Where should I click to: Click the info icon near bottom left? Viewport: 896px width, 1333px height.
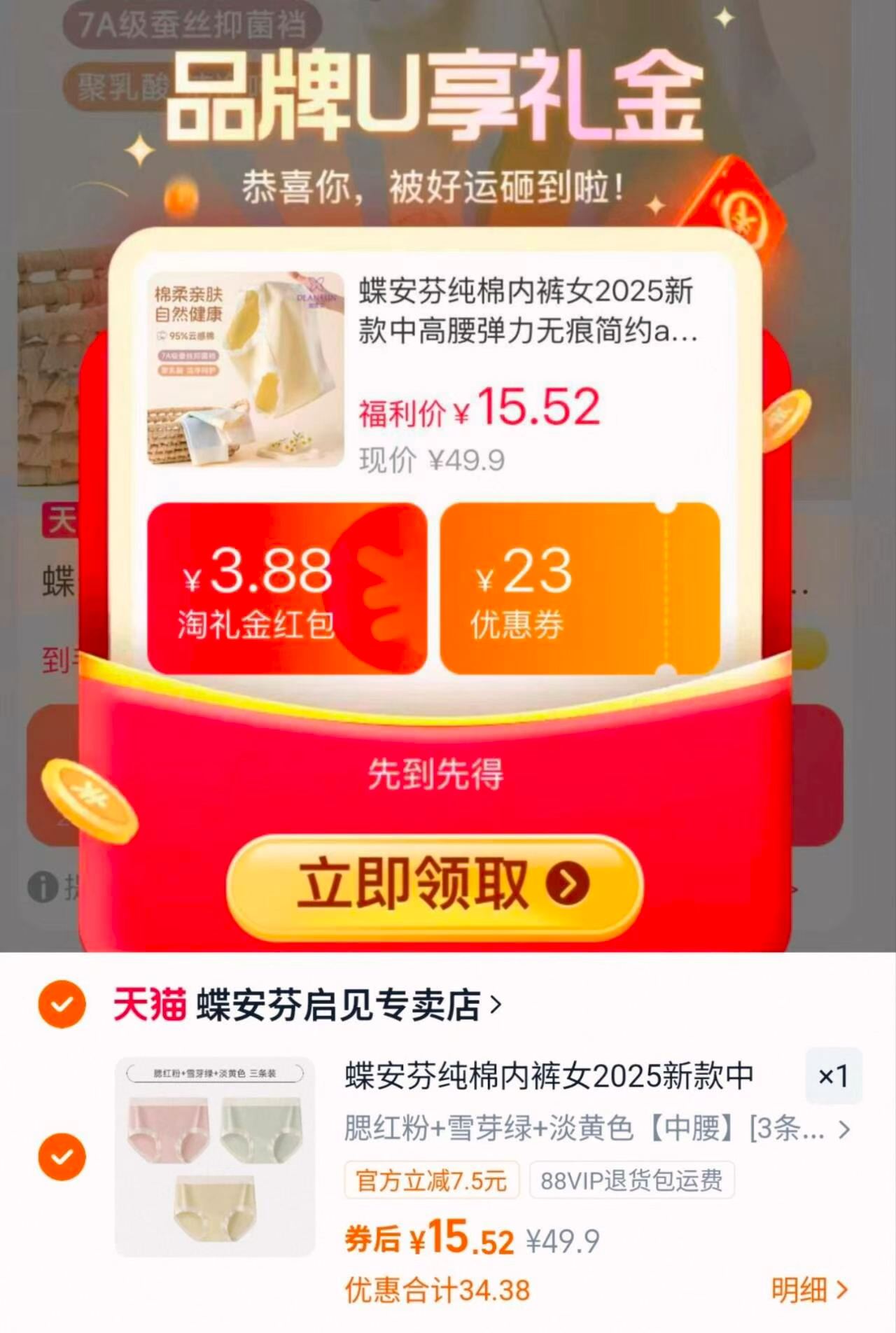[44, 886]
